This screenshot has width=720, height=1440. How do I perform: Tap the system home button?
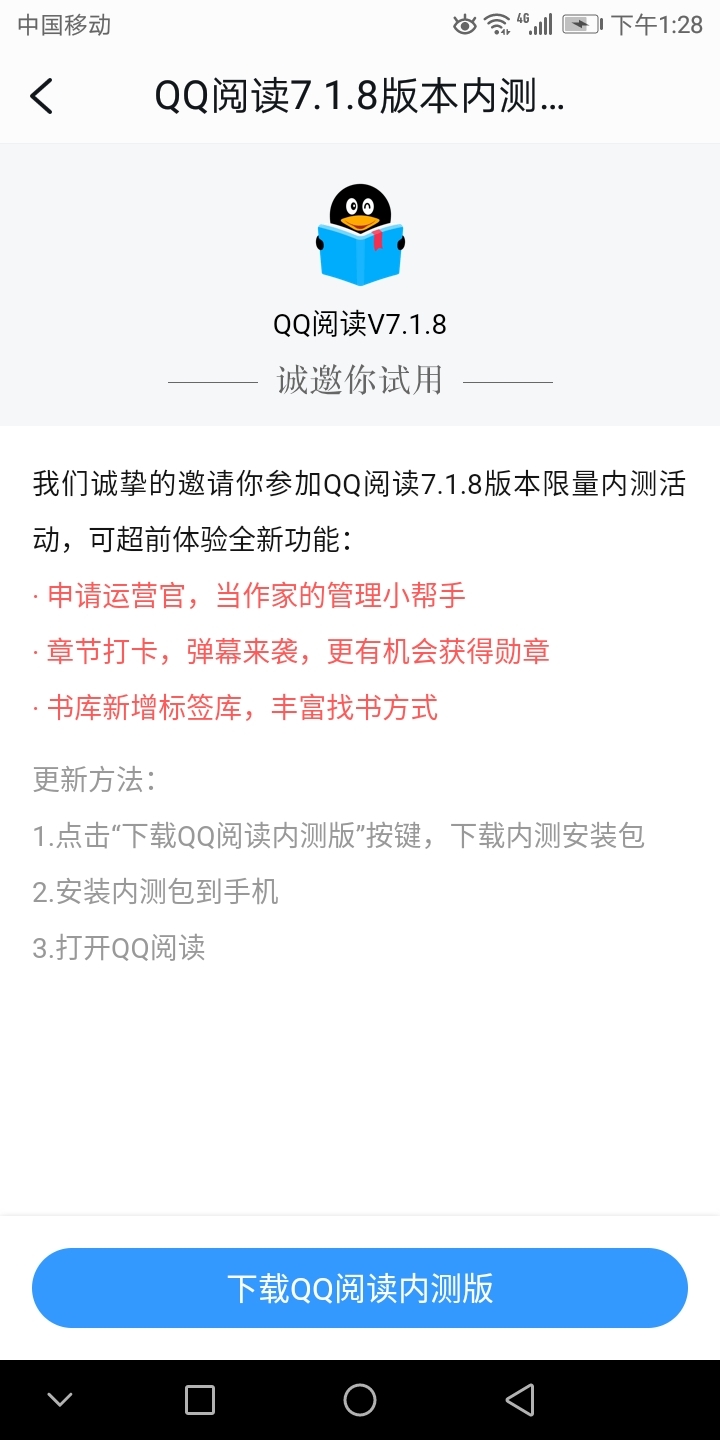pos(360,1400)
